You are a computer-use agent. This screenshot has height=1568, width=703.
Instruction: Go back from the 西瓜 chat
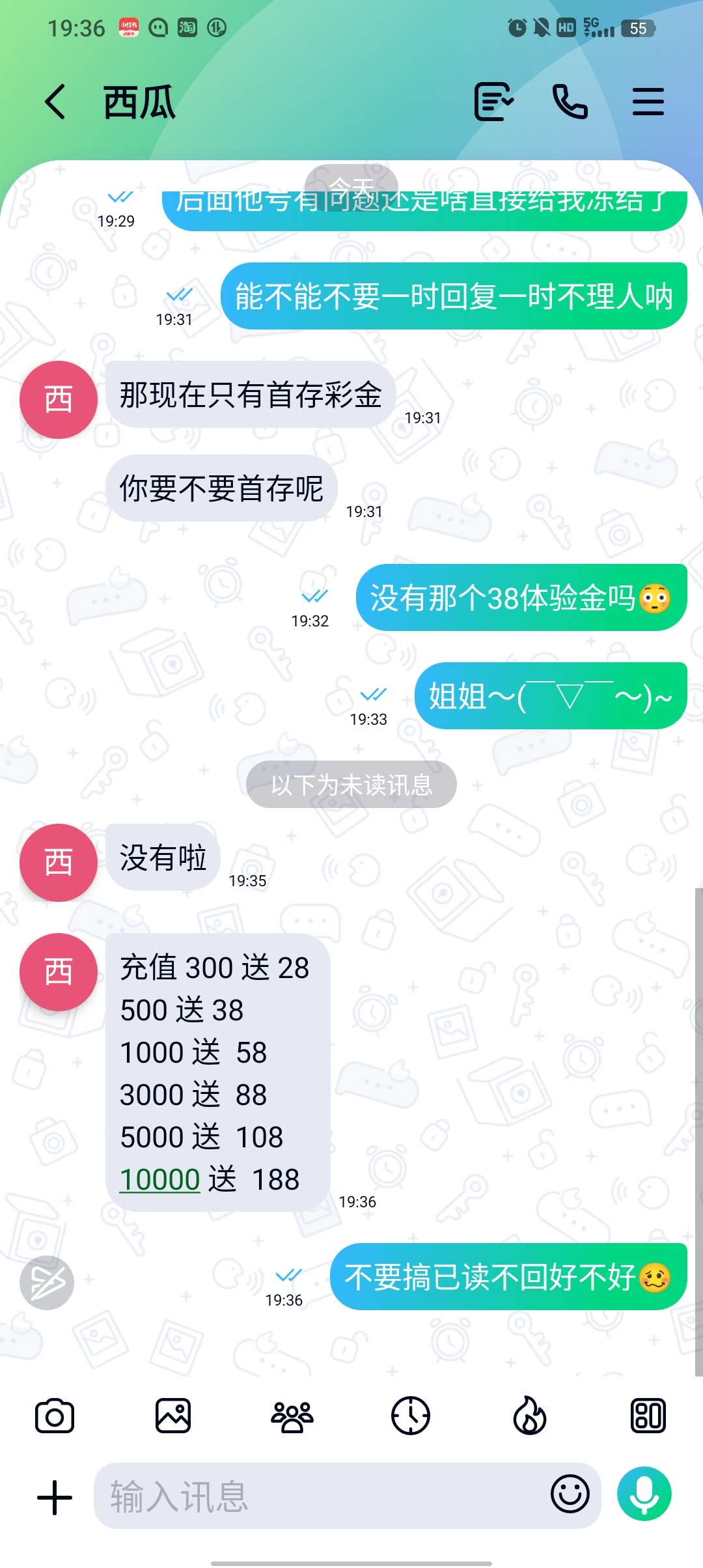tap(55, 102)
